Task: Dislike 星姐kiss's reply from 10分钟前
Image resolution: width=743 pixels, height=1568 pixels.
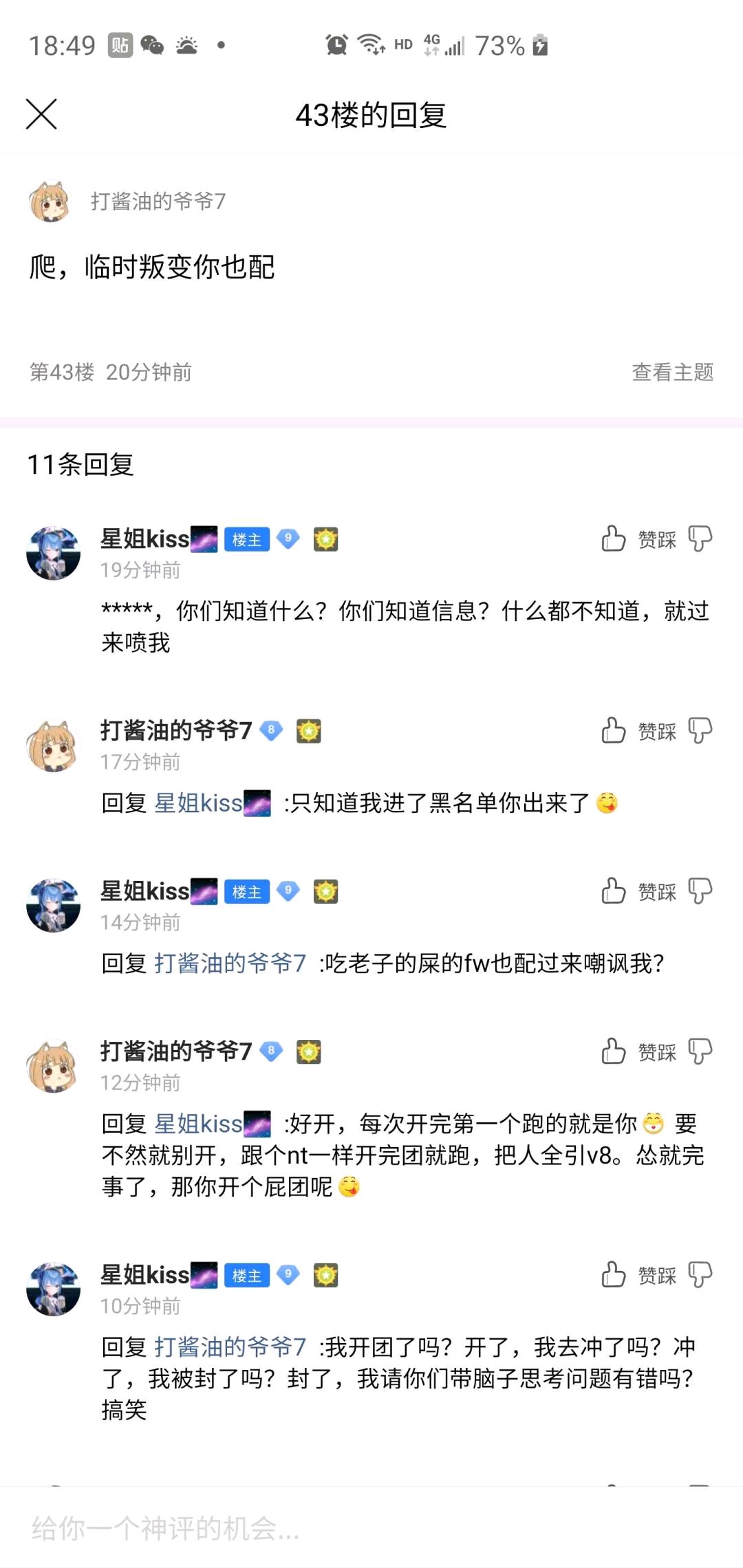Action: (700, 1275)
